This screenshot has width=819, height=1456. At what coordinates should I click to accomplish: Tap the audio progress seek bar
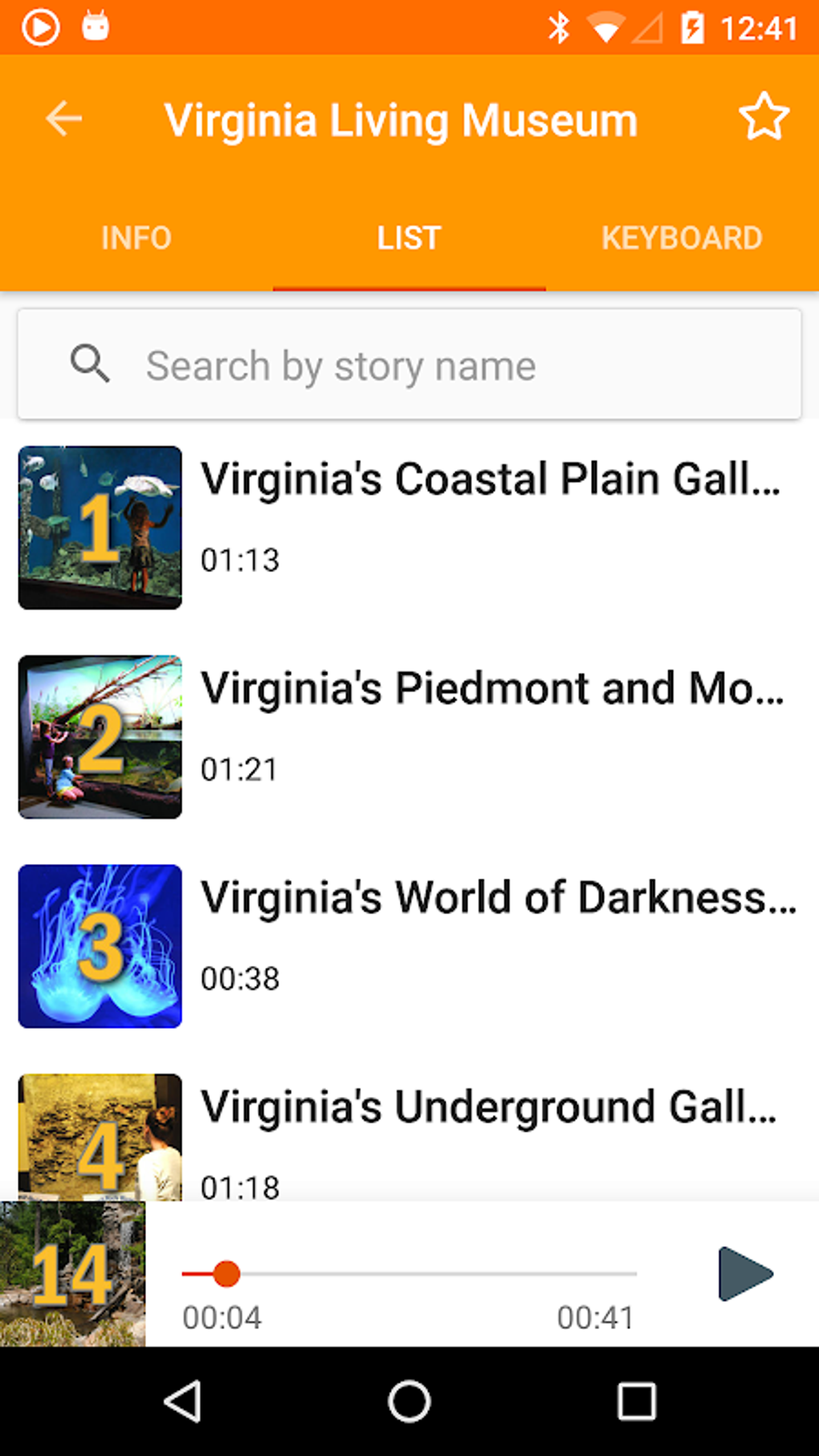tap(409, 1274)
